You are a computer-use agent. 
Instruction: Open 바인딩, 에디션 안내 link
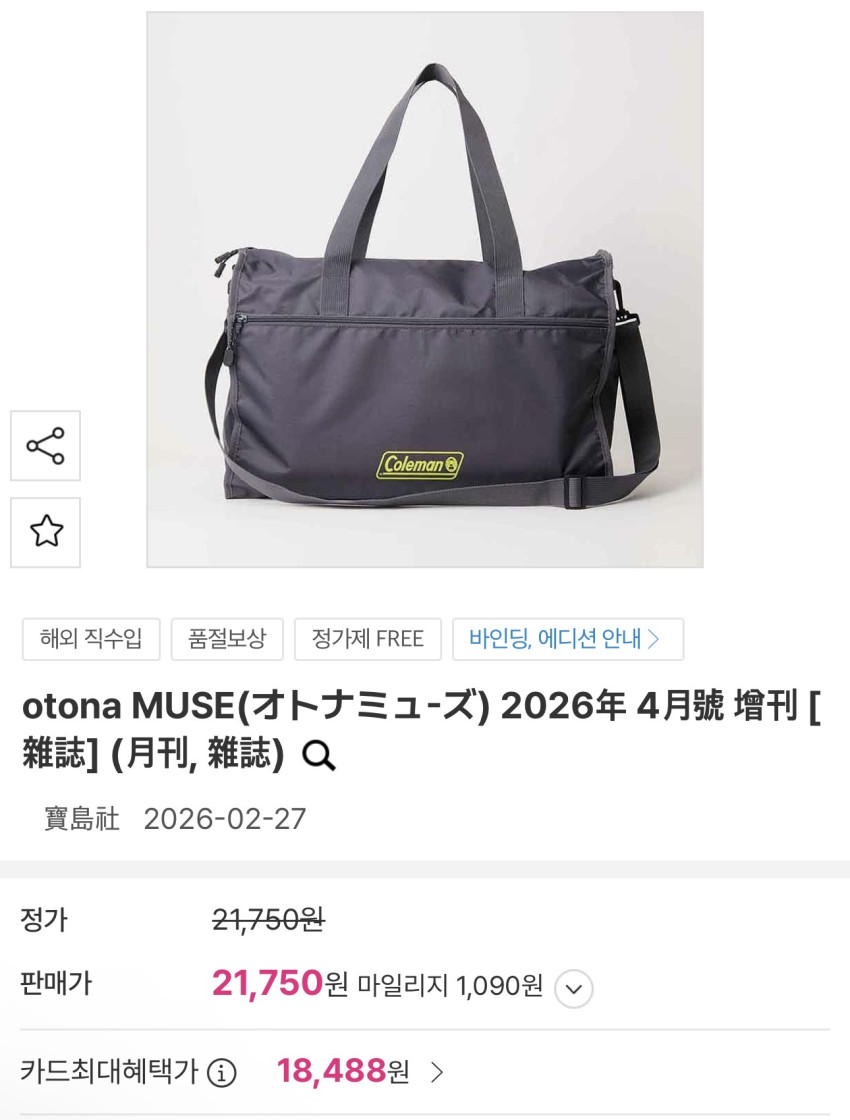click(x=567, y=639)
